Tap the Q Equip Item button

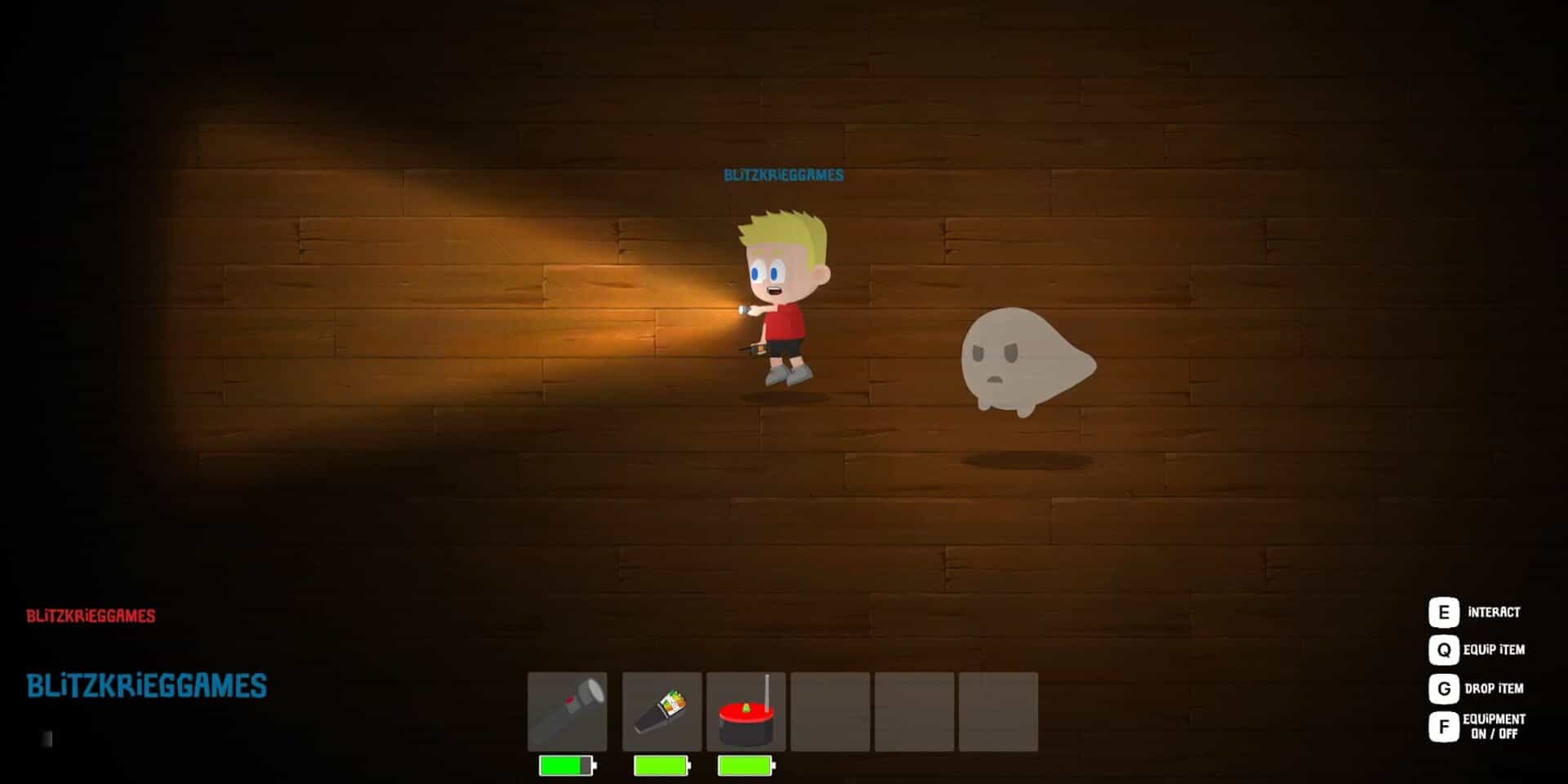click(x=1444, y=650)
